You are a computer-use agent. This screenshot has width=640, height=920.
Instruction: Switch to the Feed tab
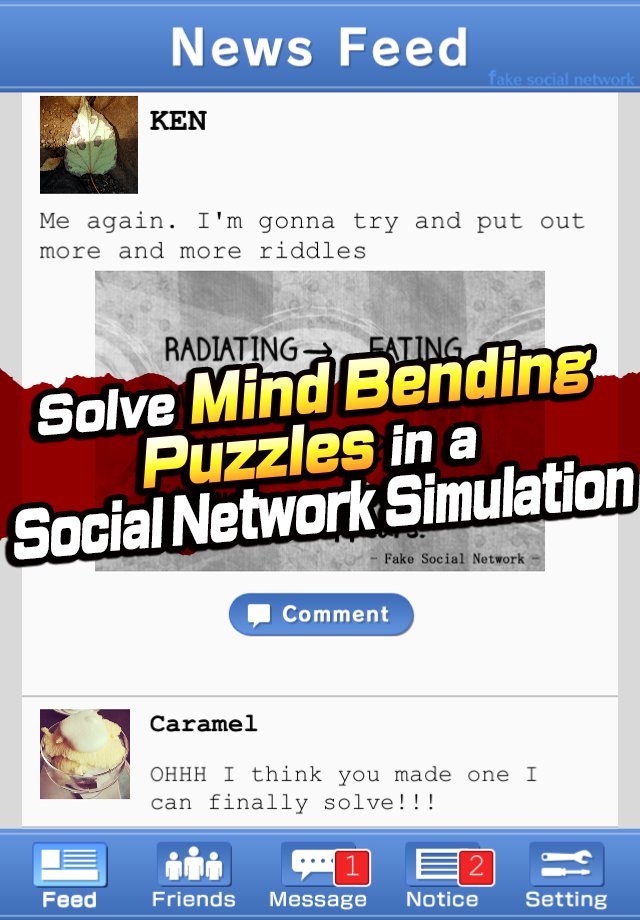tap(70, 875)
